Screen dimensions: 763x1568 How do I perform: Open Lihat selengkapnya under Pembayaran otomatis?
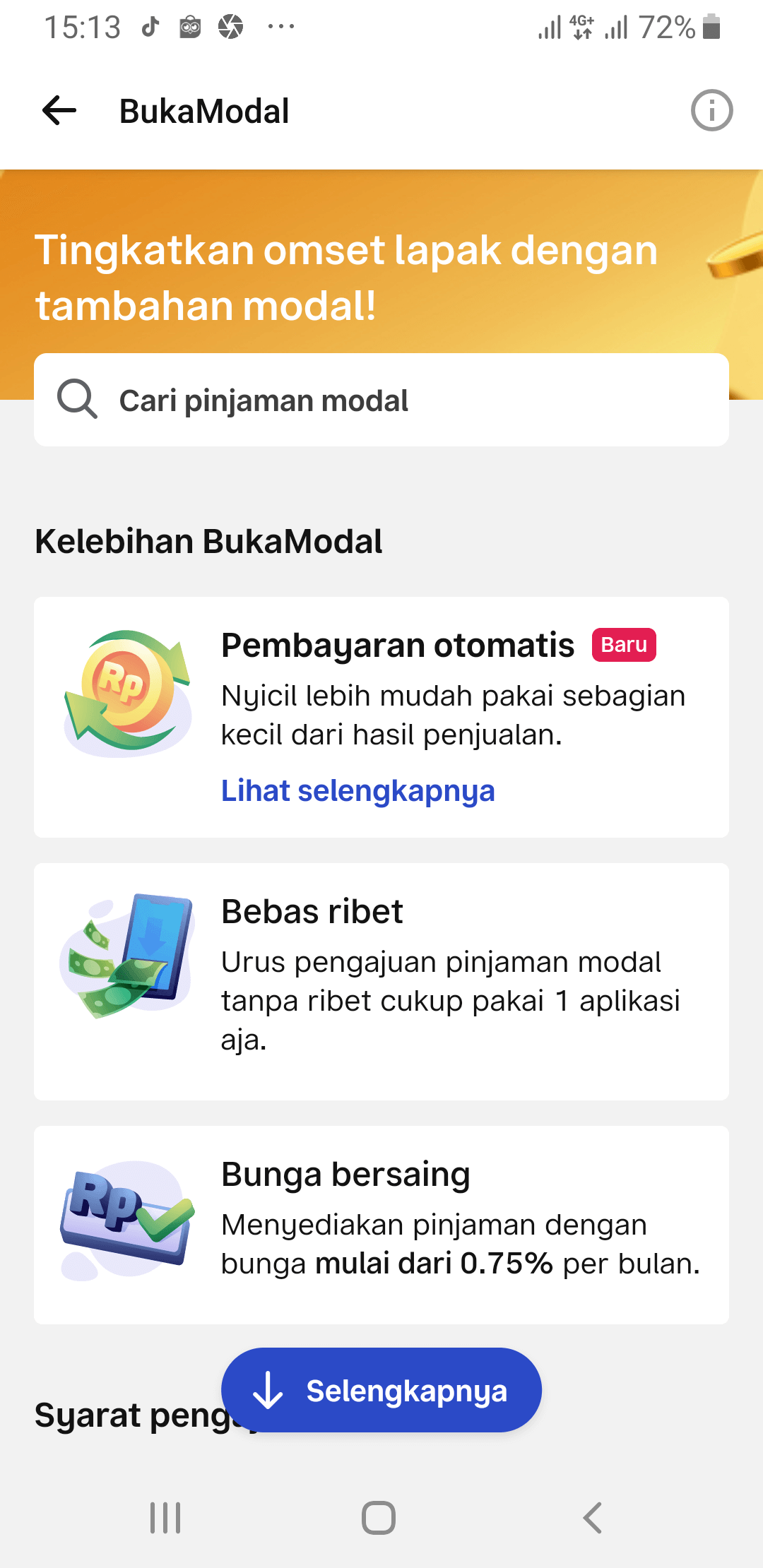point(357,790)
